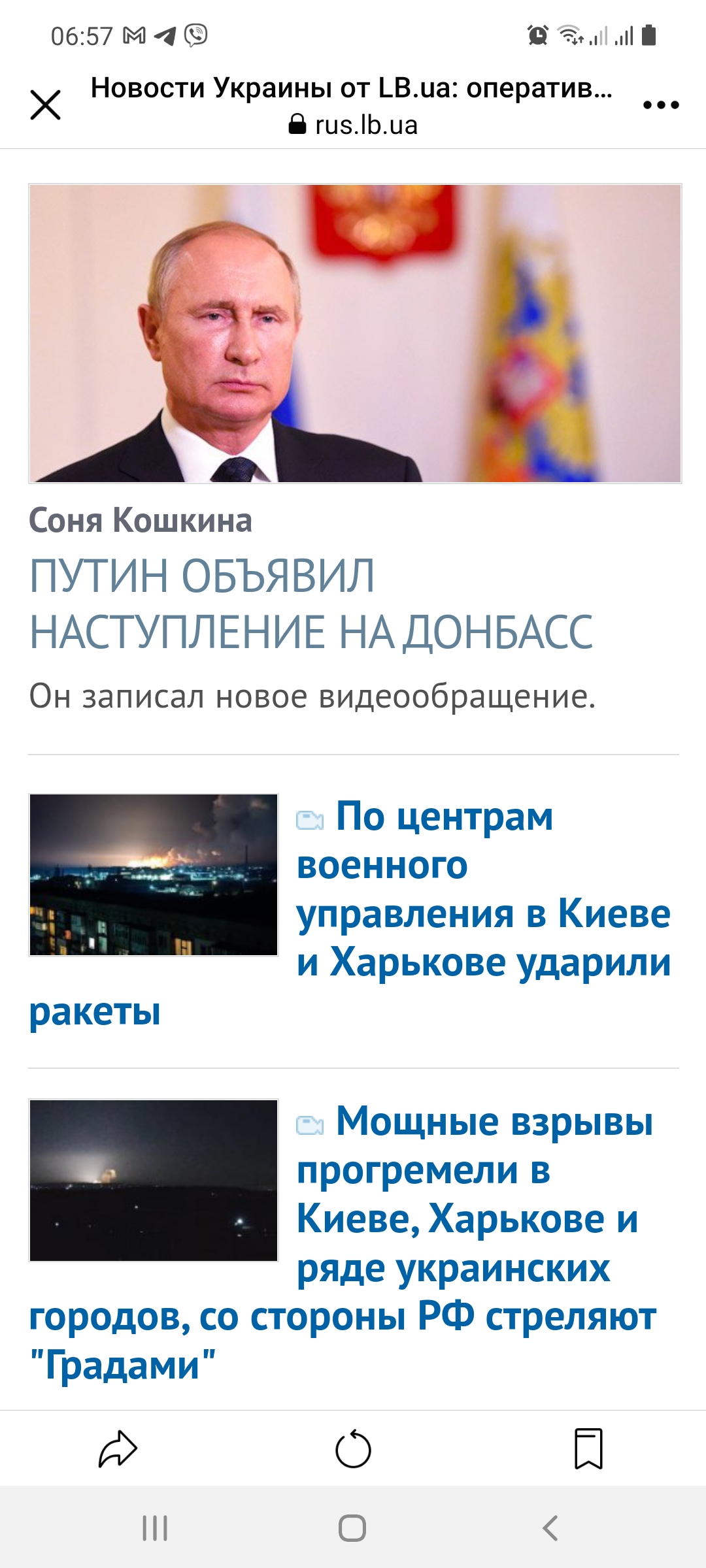Go back with system navigation button
Screen dimensions: 706x1568
(550, 1528)
